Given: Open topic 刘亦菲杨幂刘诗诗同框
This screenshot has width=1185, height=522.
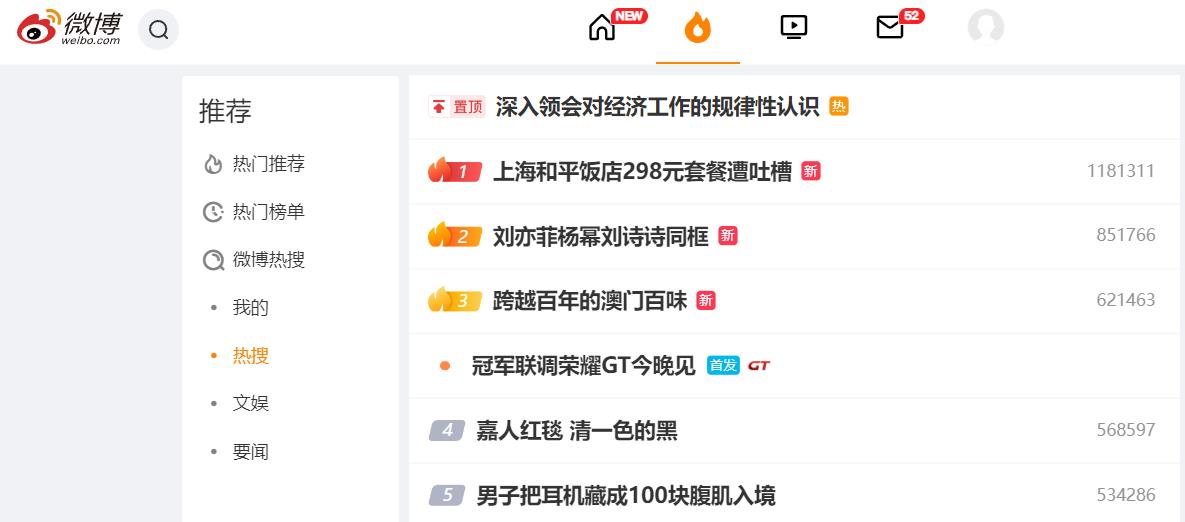Looking at the screenshot, I should (601, 236).
